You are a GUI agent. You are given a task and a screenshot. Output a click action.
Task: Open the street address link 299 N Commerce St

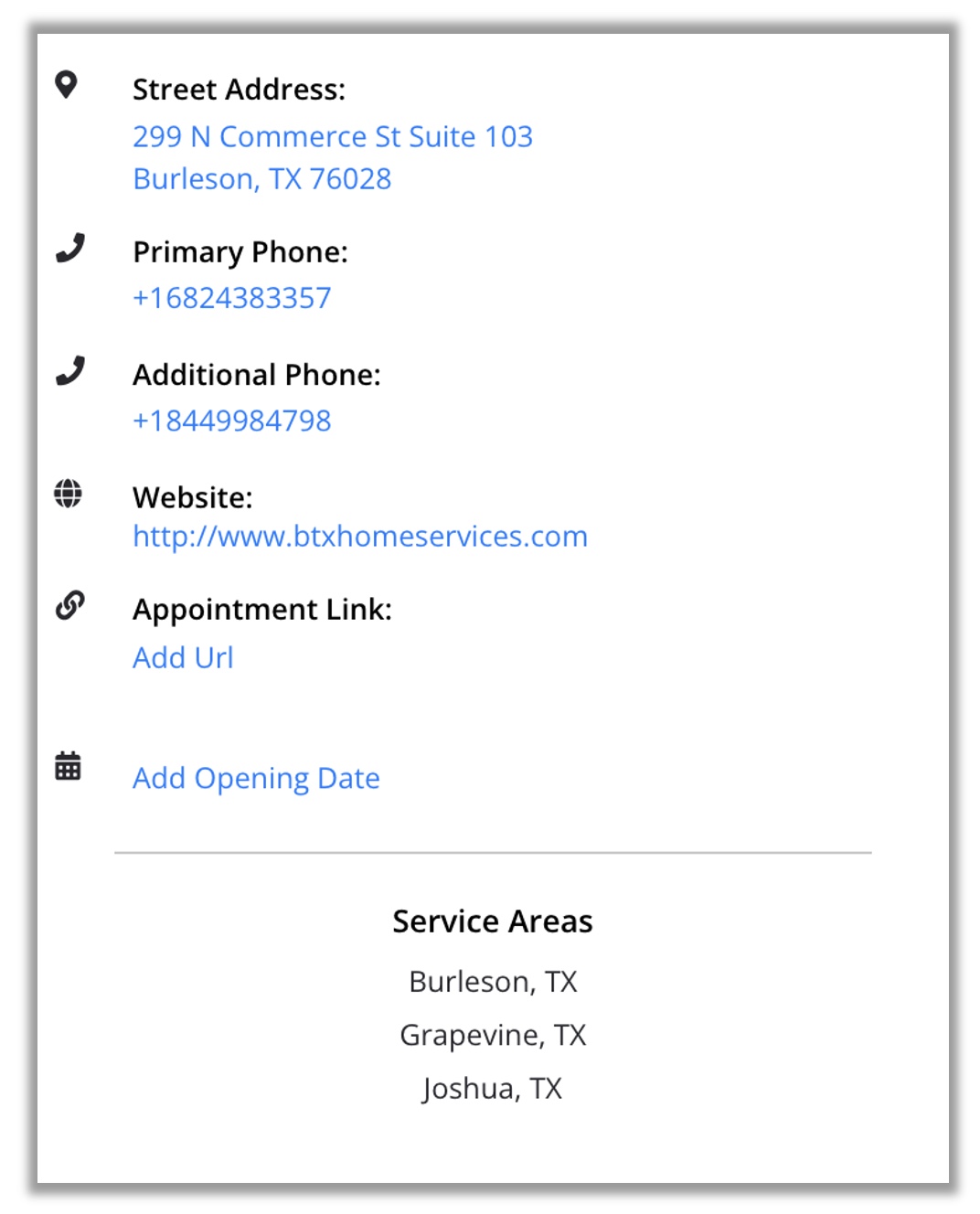[332, 137]
